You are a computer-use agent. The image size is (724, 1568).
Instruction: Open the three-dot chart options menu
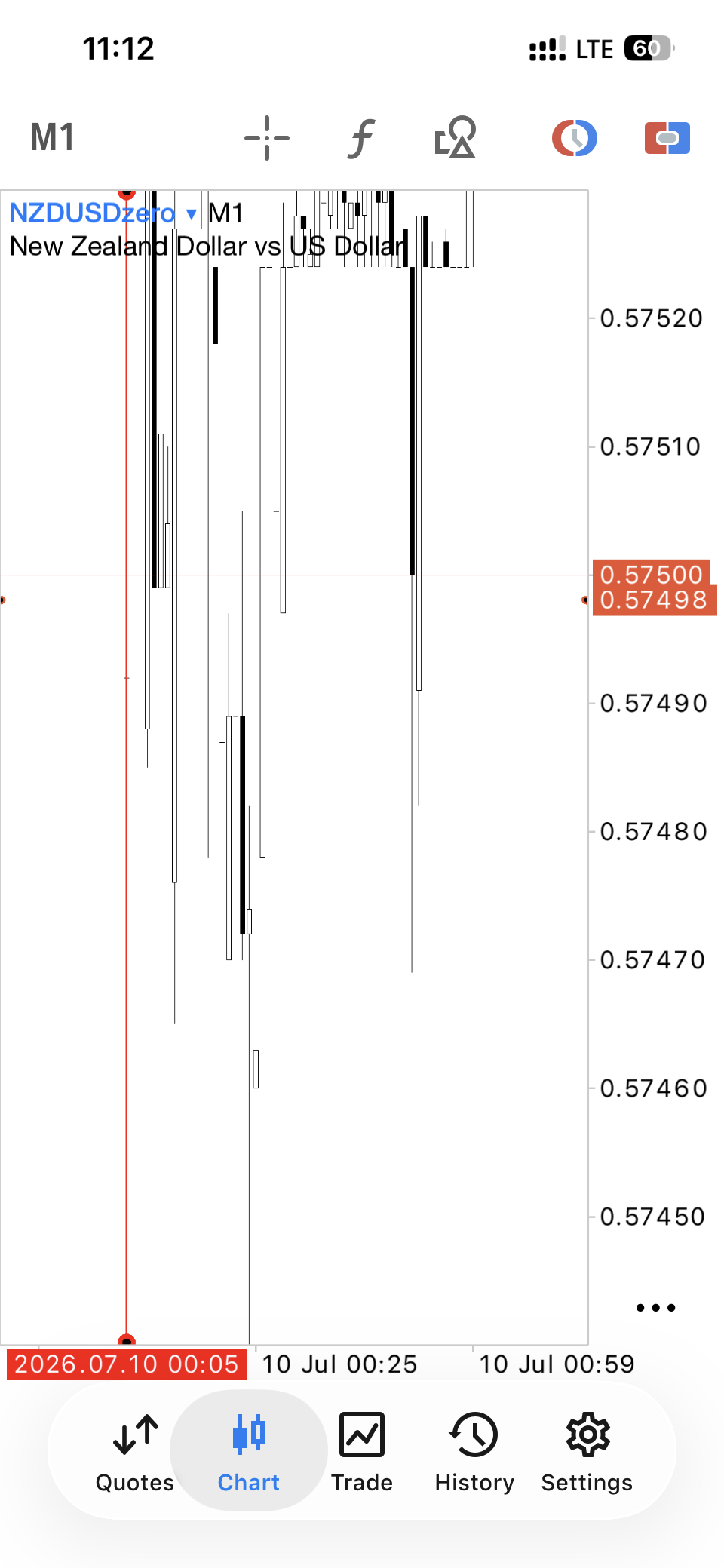[655, 1308]
